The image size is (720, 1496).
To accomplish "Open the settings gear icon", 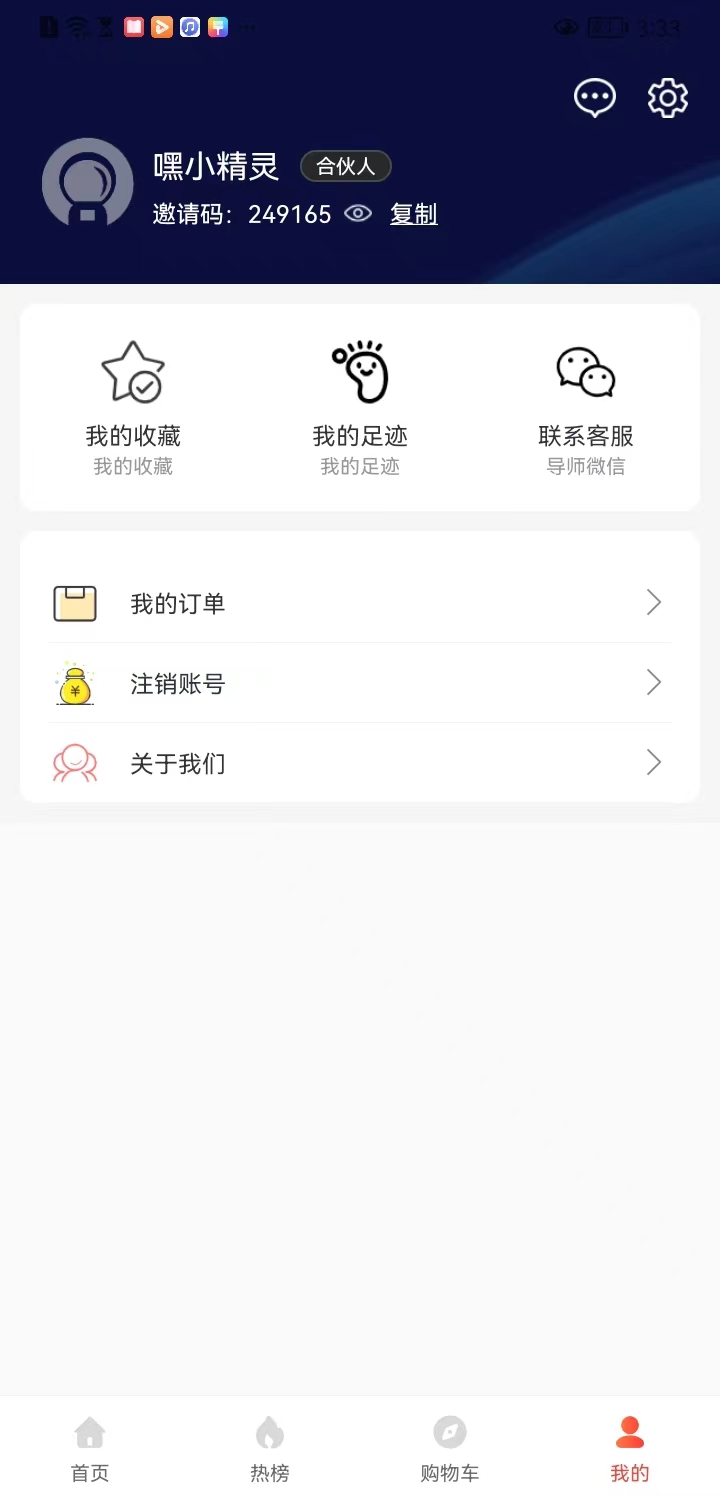I will (x=668, y=98).
